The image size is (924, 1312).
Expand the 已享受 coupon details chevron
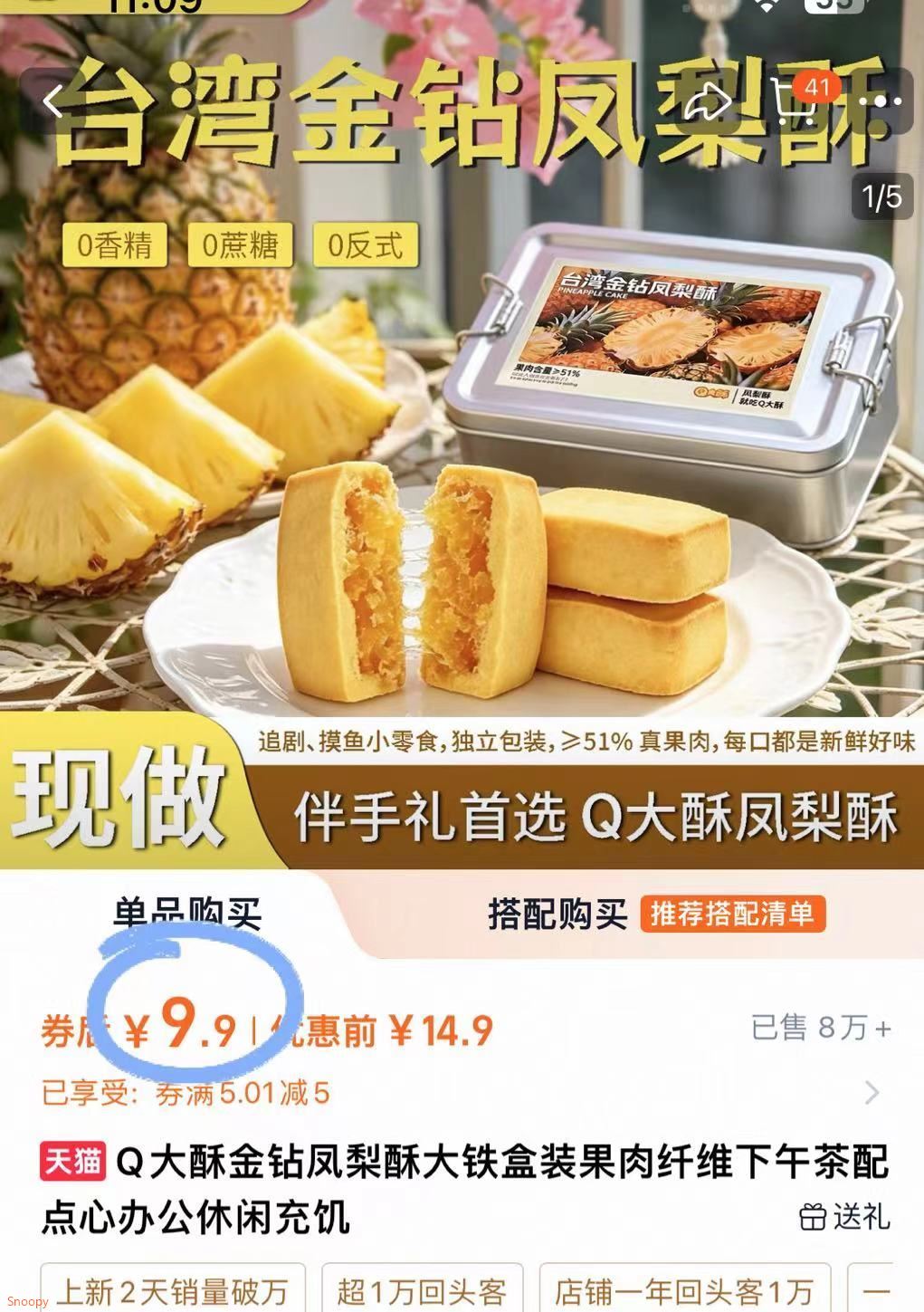tap(872, 1093)
